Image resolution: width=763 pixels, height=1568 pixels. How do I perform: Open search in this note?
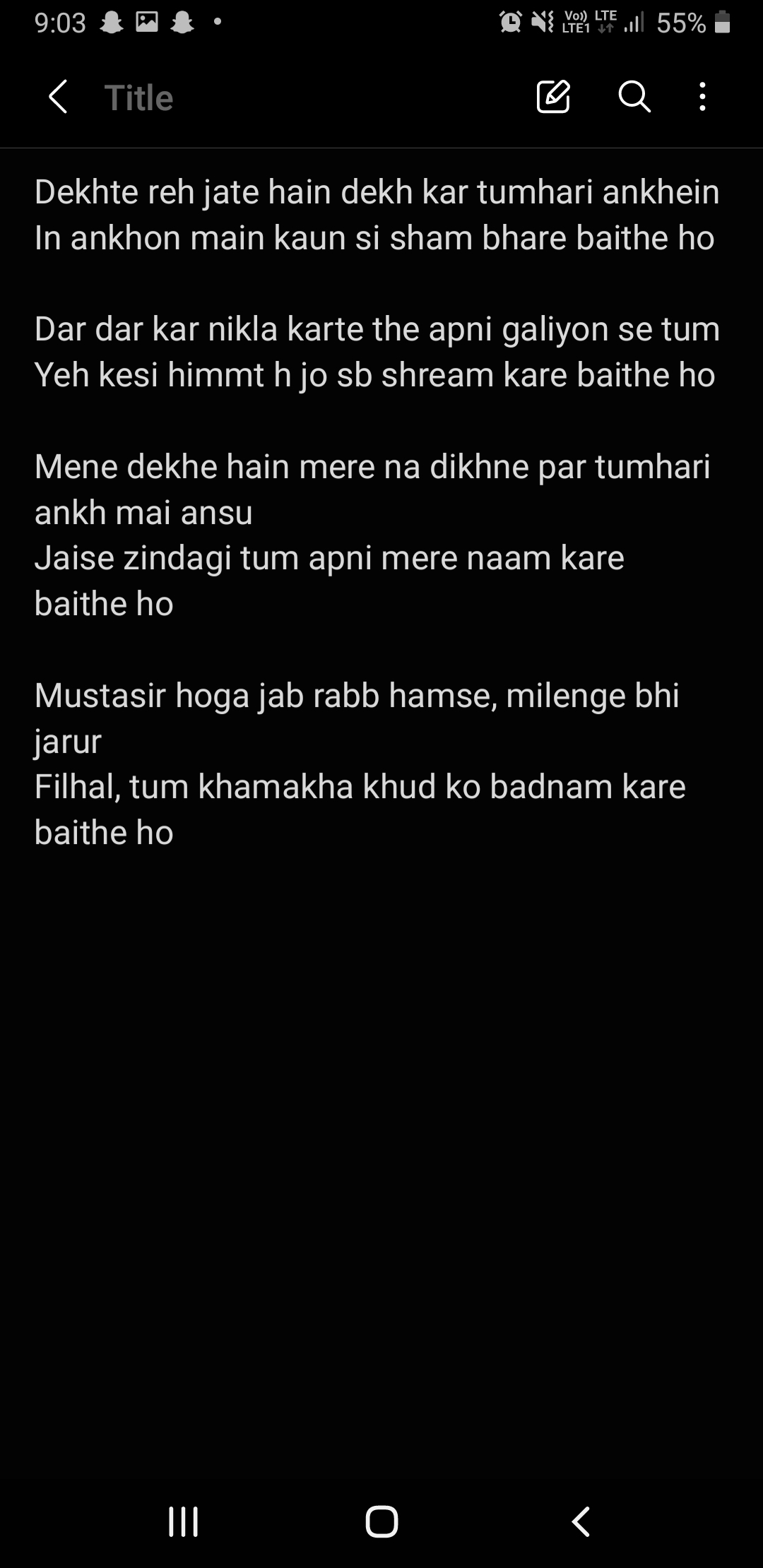(x=634, y=97)
